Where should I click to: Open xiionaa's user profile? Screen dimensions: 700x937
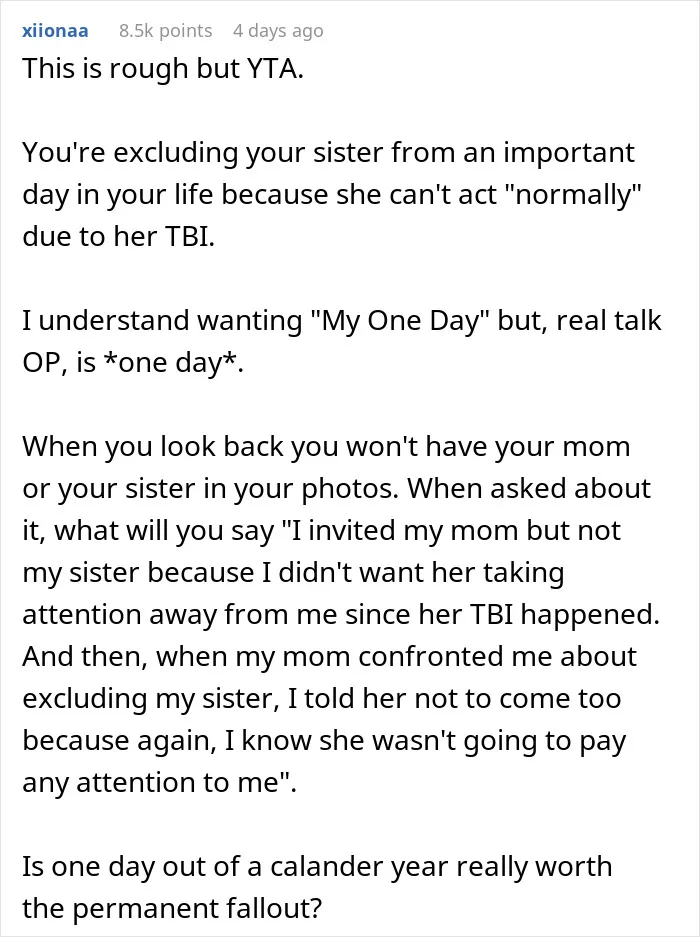[x=55, y=30]
